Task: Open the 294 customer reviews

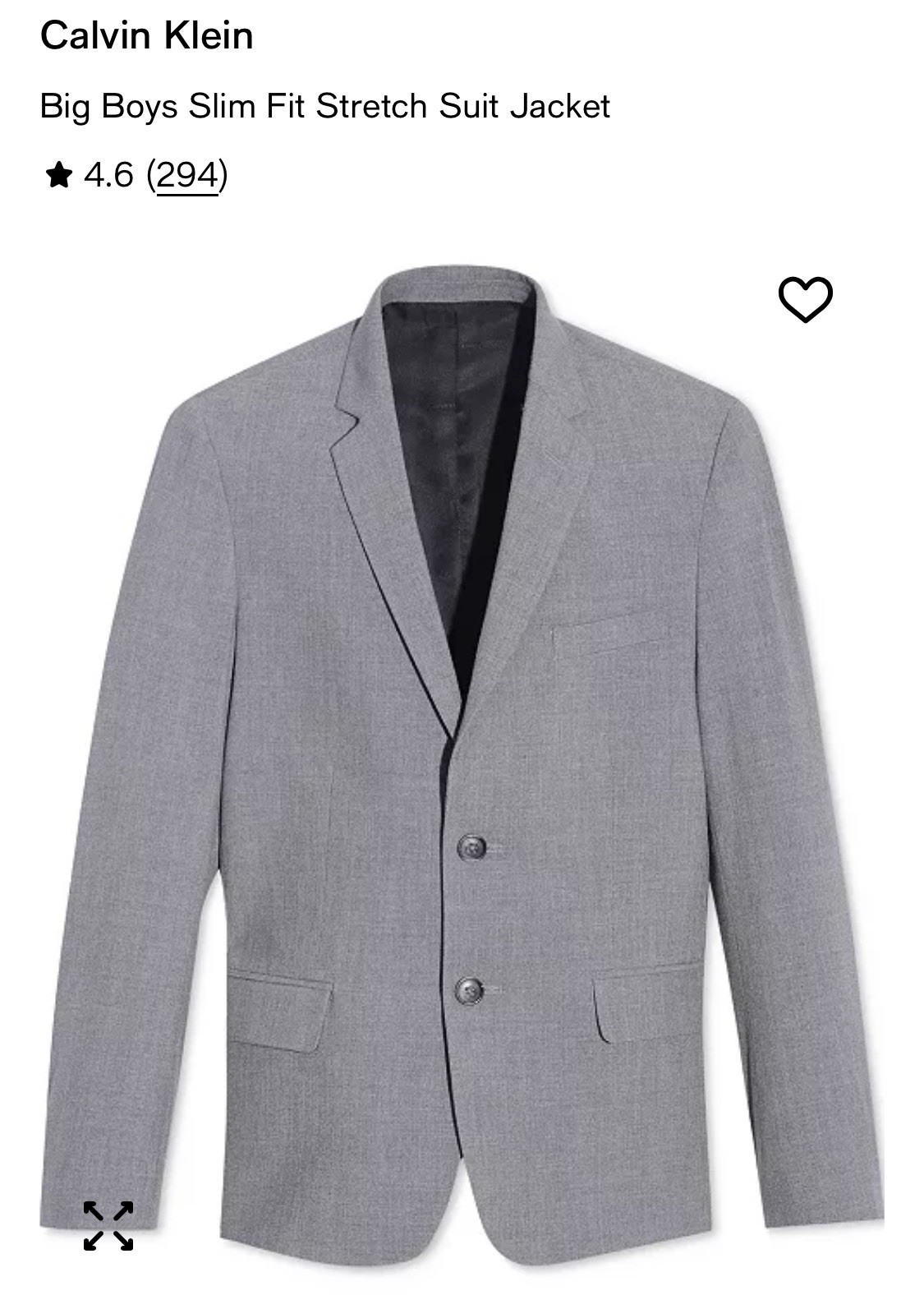Action: tap(186, 175)
